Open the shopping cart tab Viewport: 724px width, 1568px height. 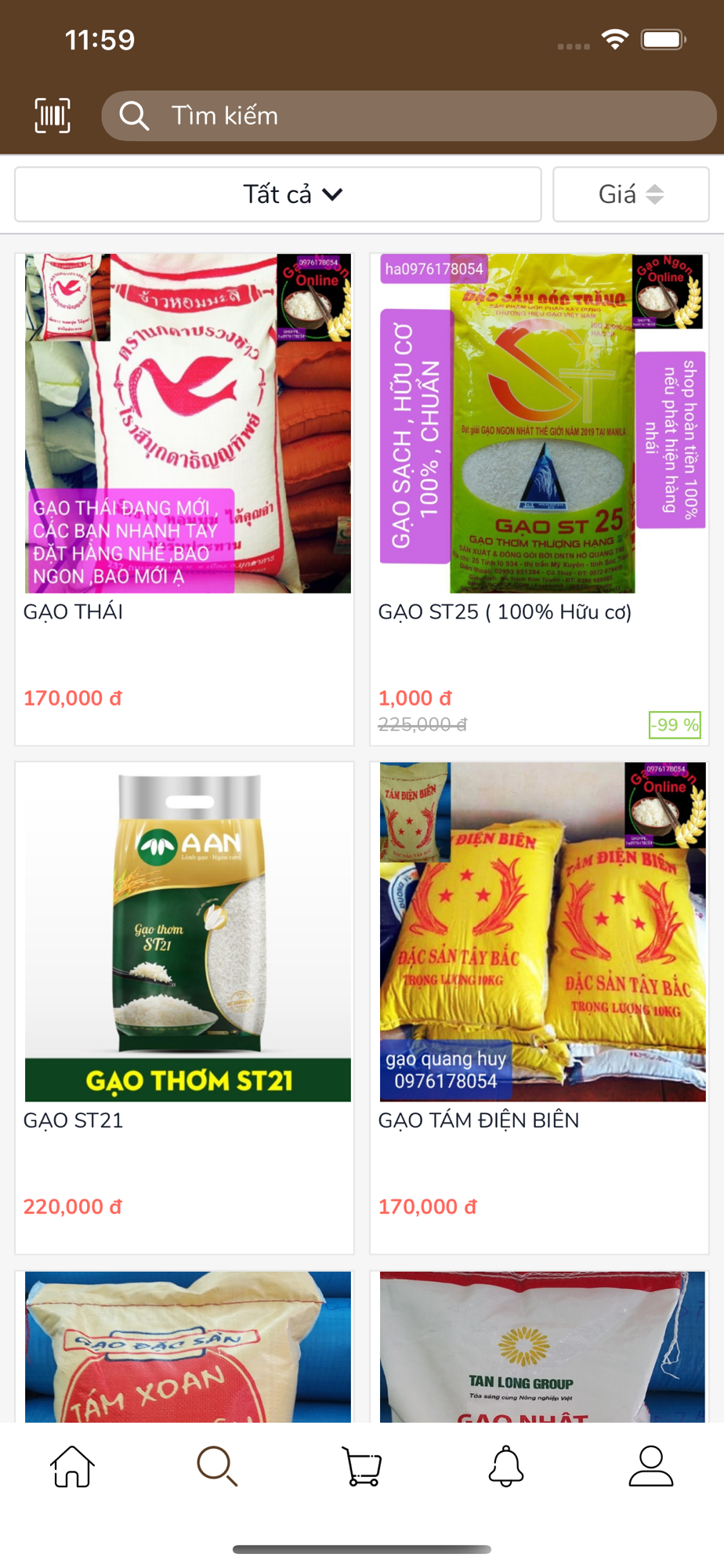[x=362, y=1466]
